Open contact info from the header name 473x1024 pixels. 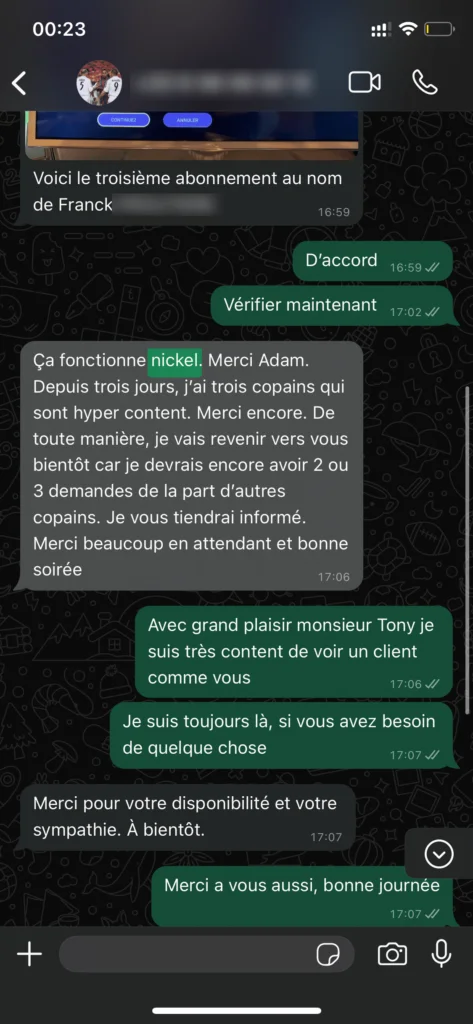pos(223,83)
